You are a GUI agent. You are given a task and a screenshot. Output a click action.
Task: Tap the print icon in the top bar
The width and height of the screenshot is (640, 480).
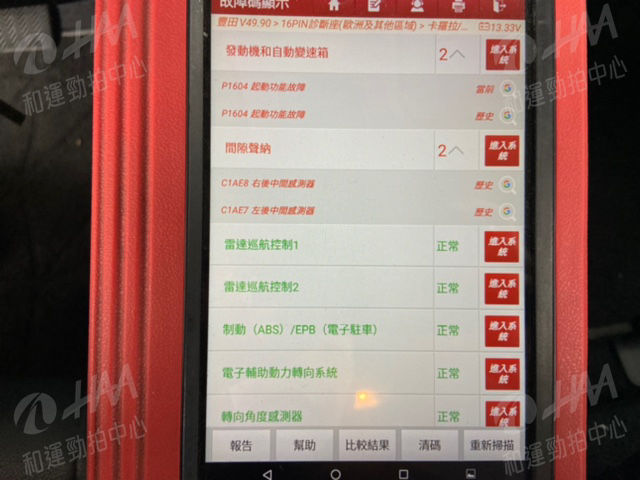(459, 6)
